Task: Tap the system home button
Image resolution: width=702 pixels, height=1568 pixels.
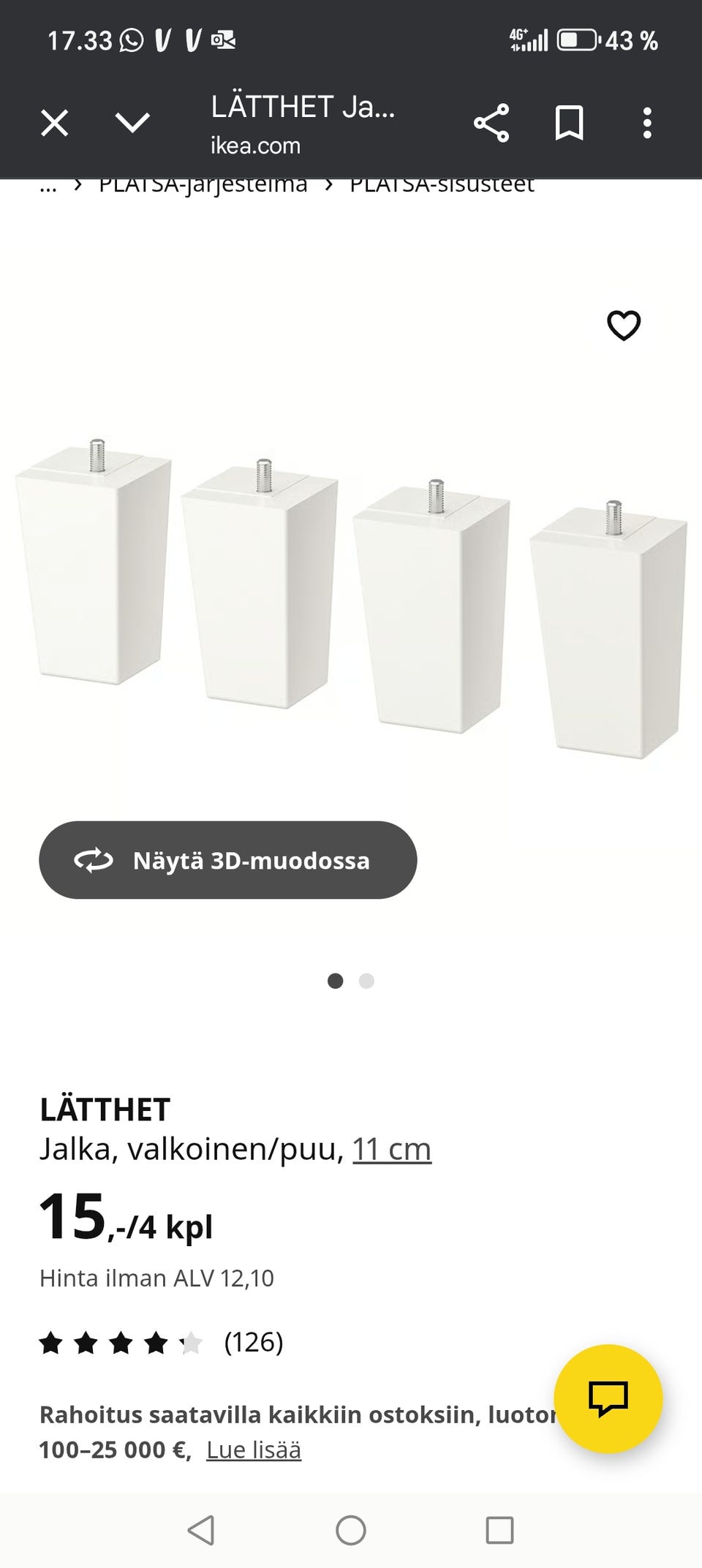Action: point(351,1530)
